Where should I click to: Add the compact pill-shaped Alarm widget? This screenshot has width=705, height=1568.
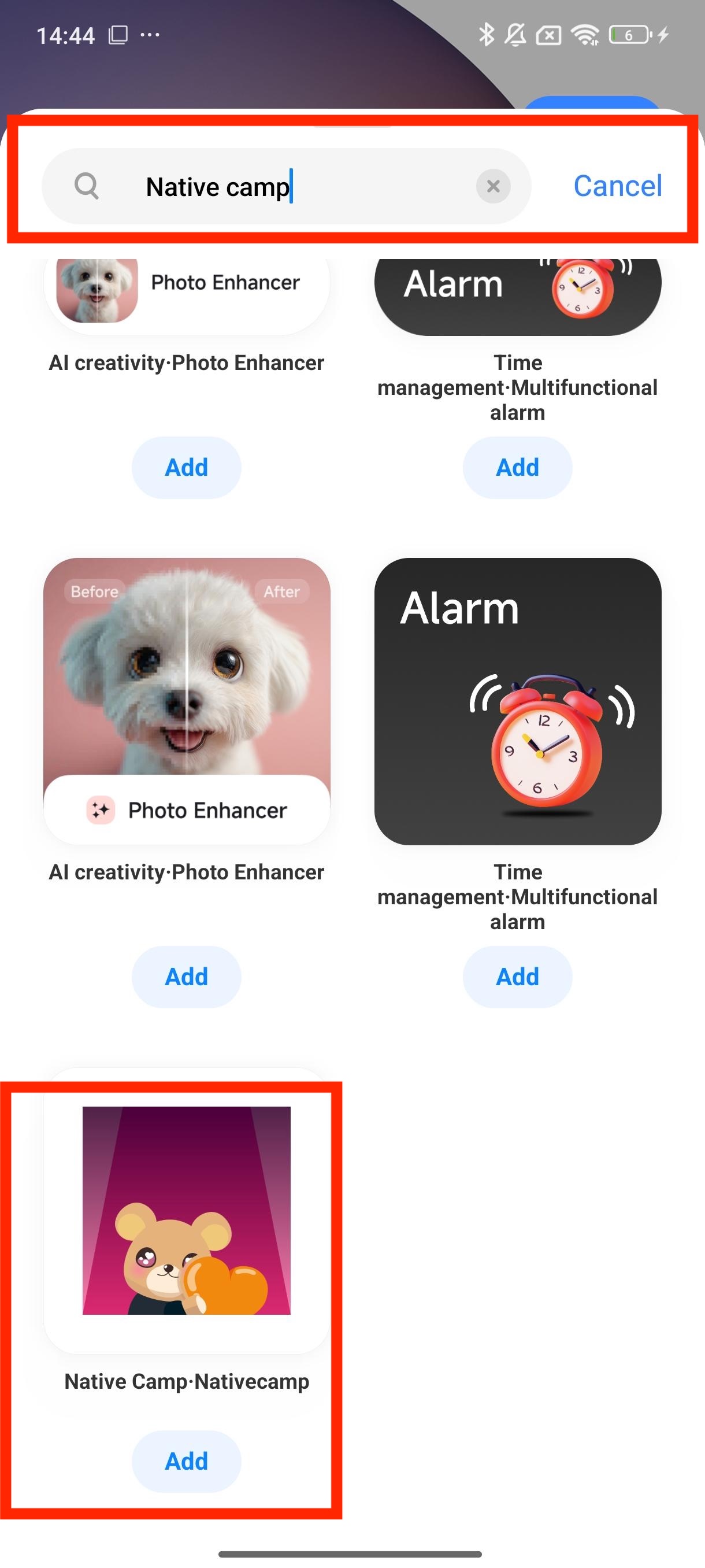pos(517,468)
